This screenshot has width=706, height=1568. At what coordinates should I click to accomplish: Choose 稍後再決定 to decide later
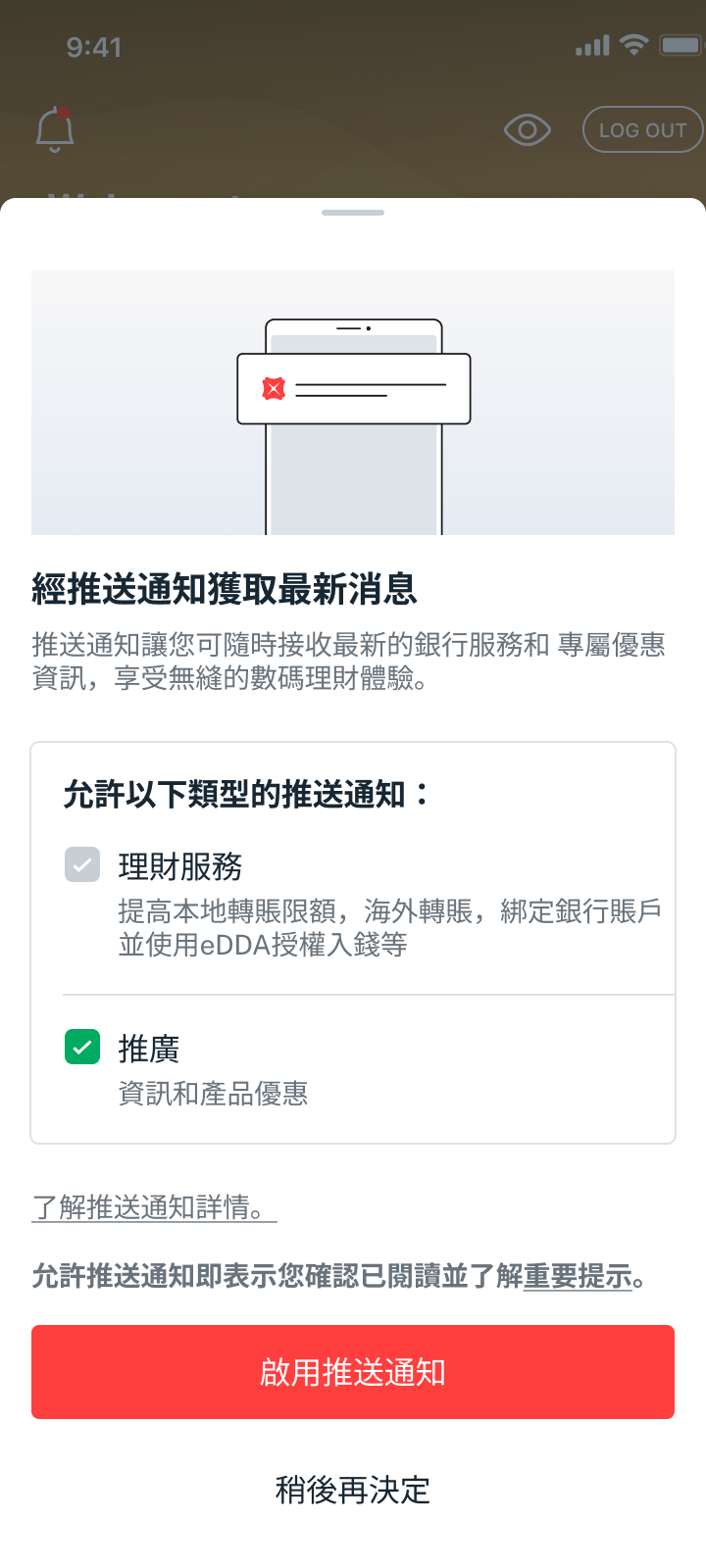tap(353, 1491)
